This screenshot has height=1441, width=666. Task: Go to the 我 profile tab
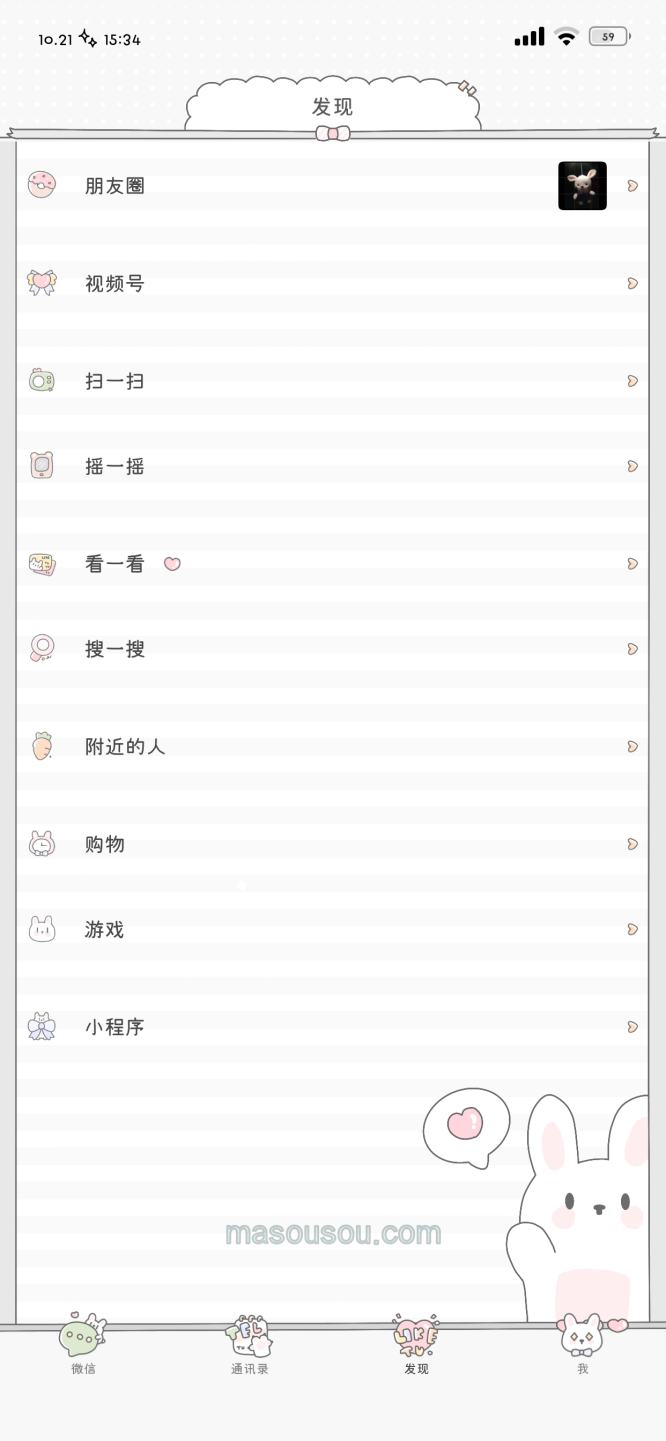tap(582, 1345)
